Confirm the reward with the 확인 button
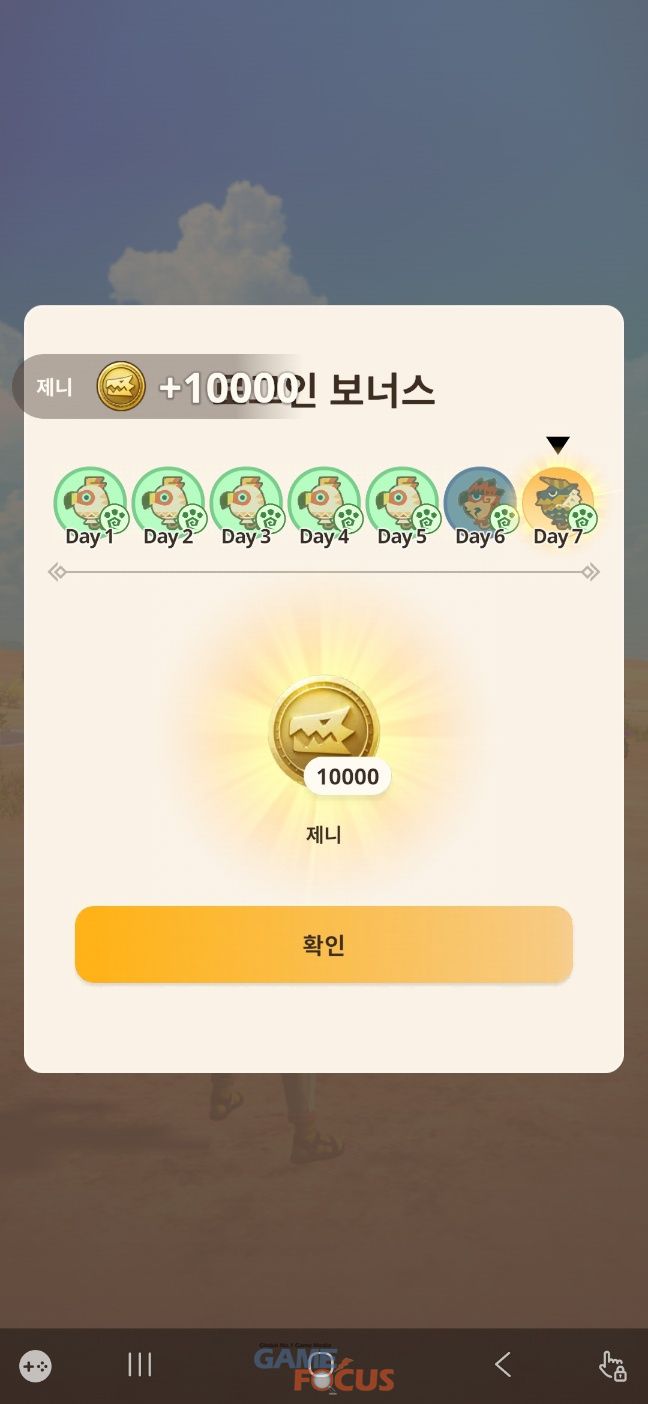This screenshot has width=648, height=1404. pyautogui.click(x=323, y=944)
